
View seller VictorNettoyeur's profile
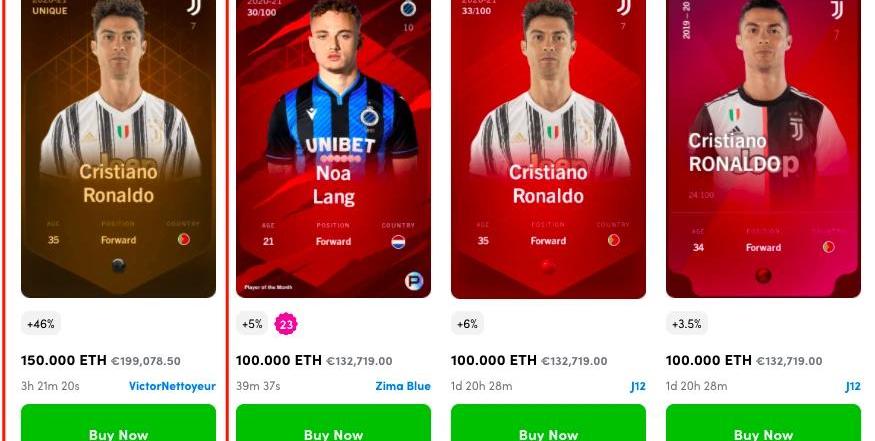pos(172,386)
